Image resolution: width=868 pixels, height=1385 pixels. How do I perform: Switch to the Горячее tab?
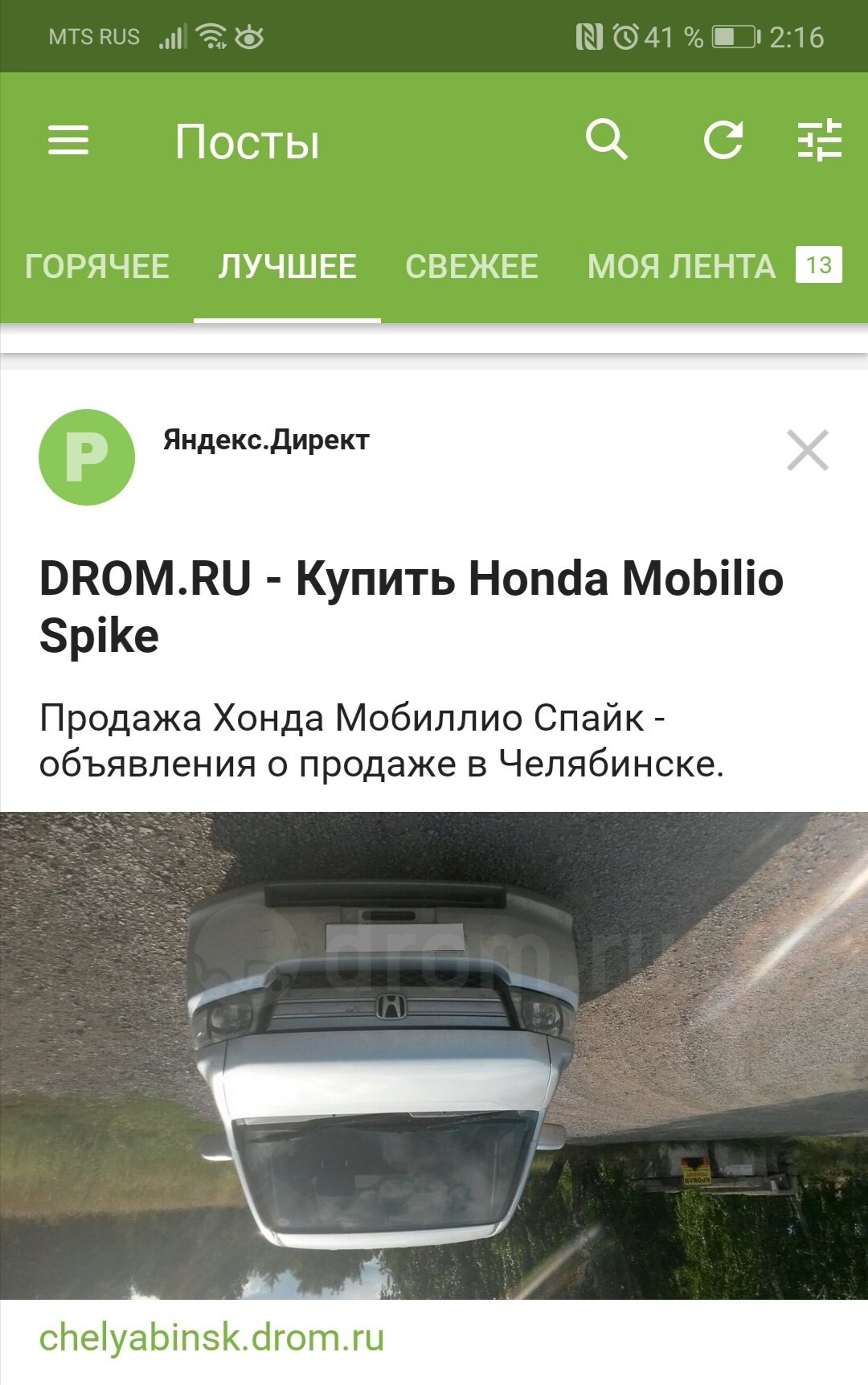[x=96, y=267]
